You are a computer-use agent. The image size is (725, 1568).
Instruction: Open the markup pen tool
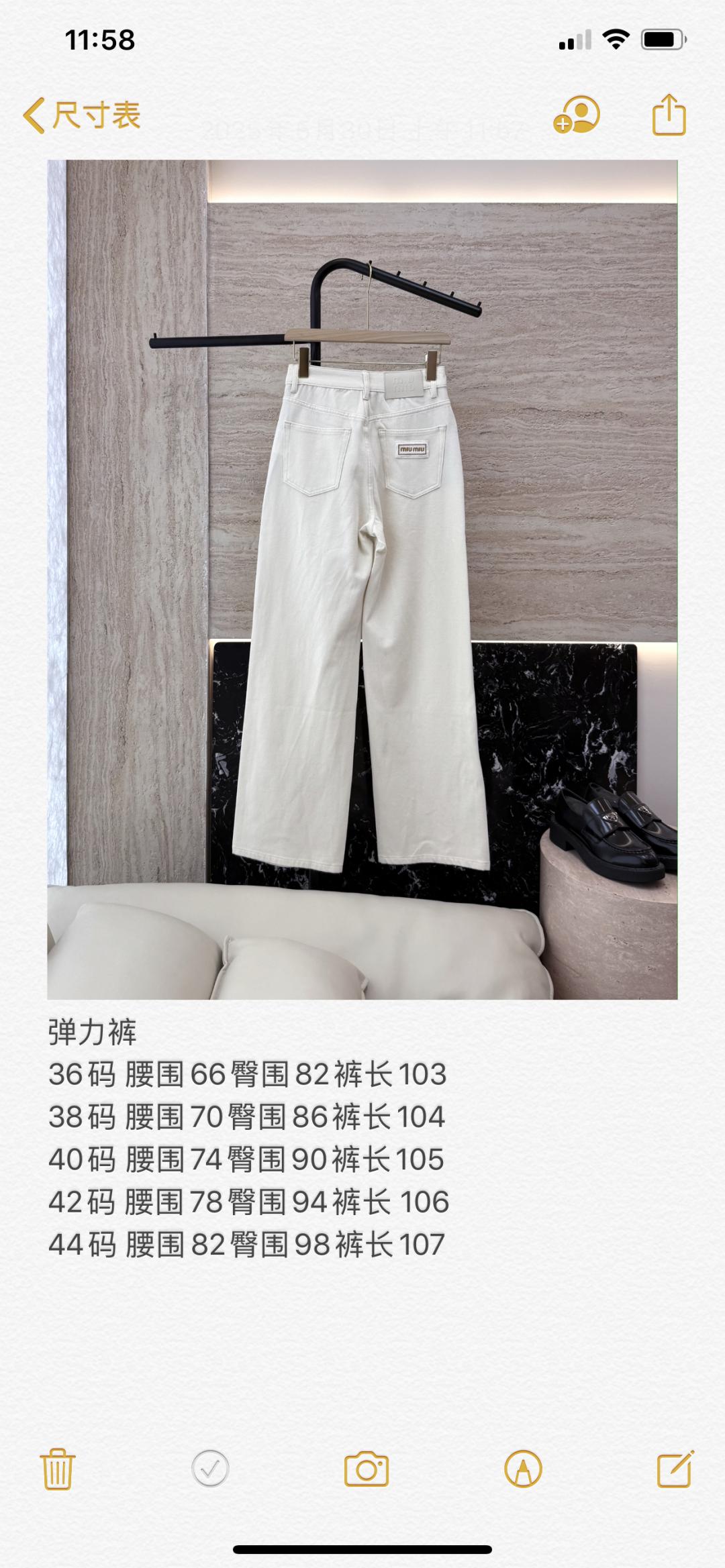pyautogui.click(x=523, y=1469)
